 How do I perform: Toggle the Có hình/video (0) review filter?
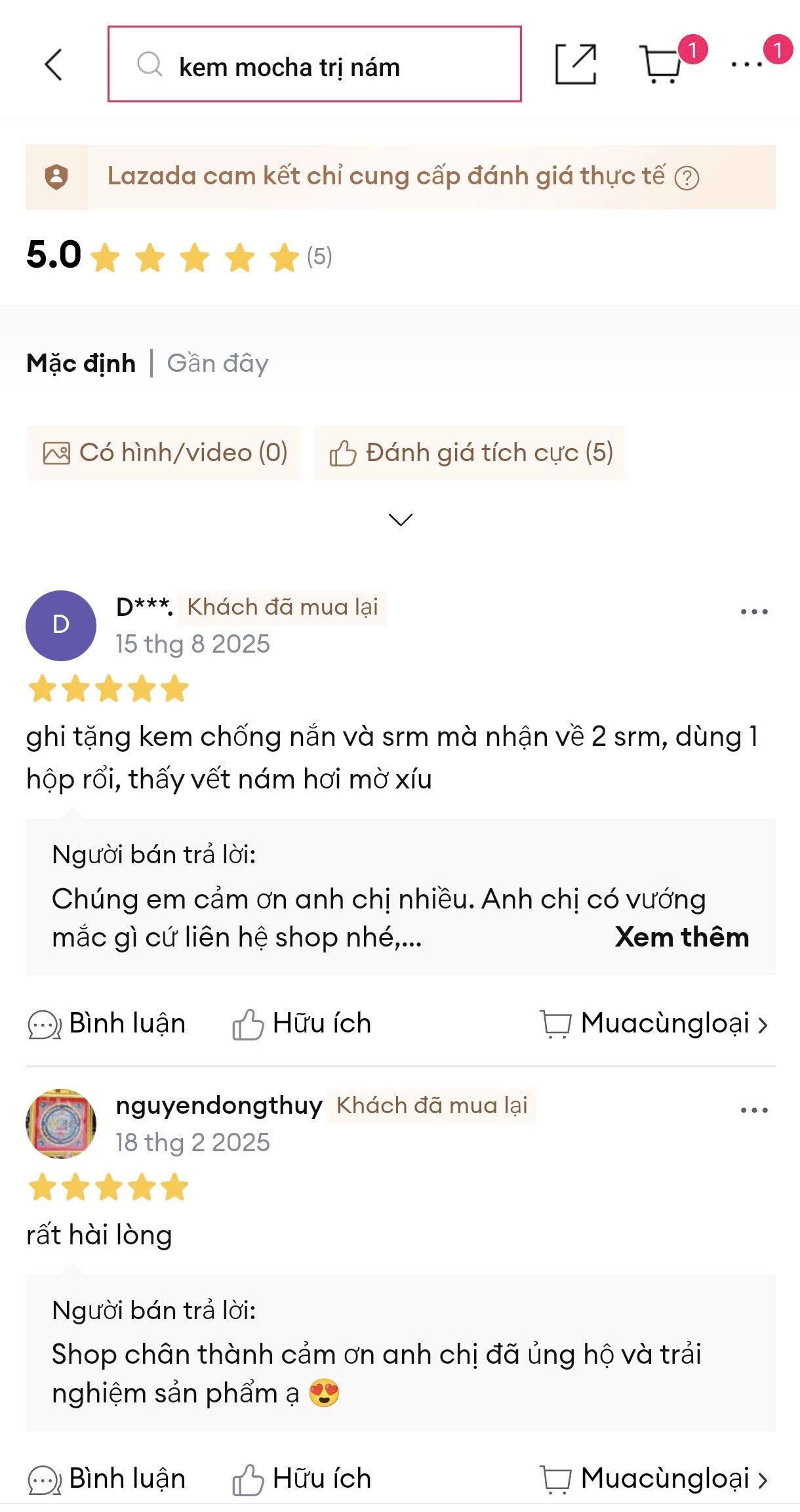164,452
